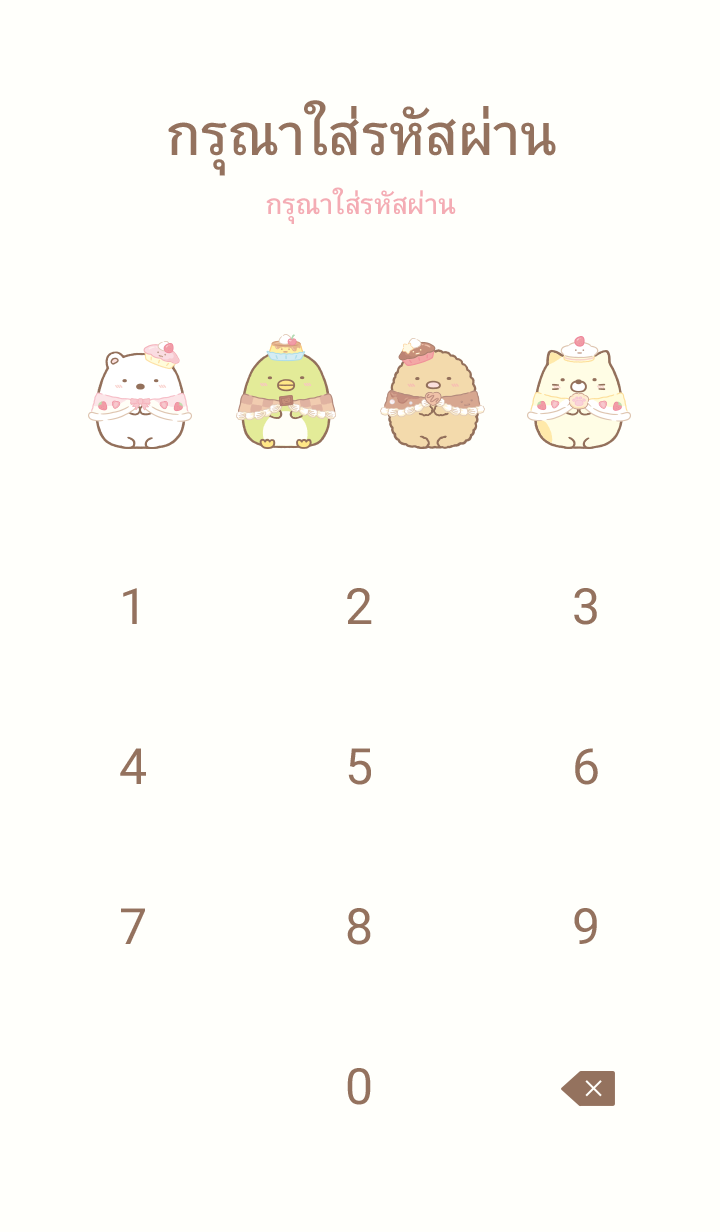Tap the number 8 key
The image size is (720, 1232).
[x=359, y=928]
